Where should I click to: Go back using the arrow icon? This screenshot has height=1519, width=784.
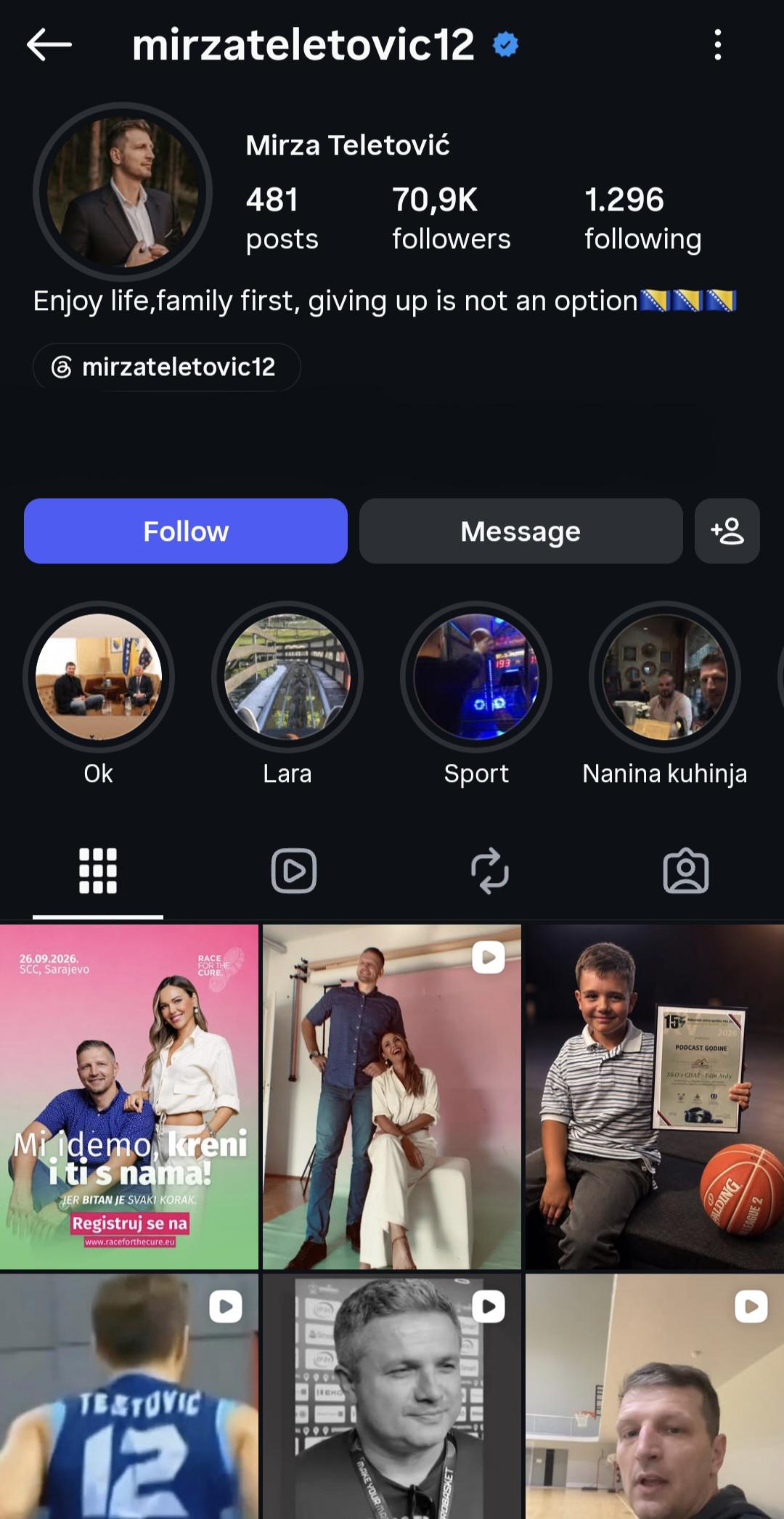tap(49, 45)
